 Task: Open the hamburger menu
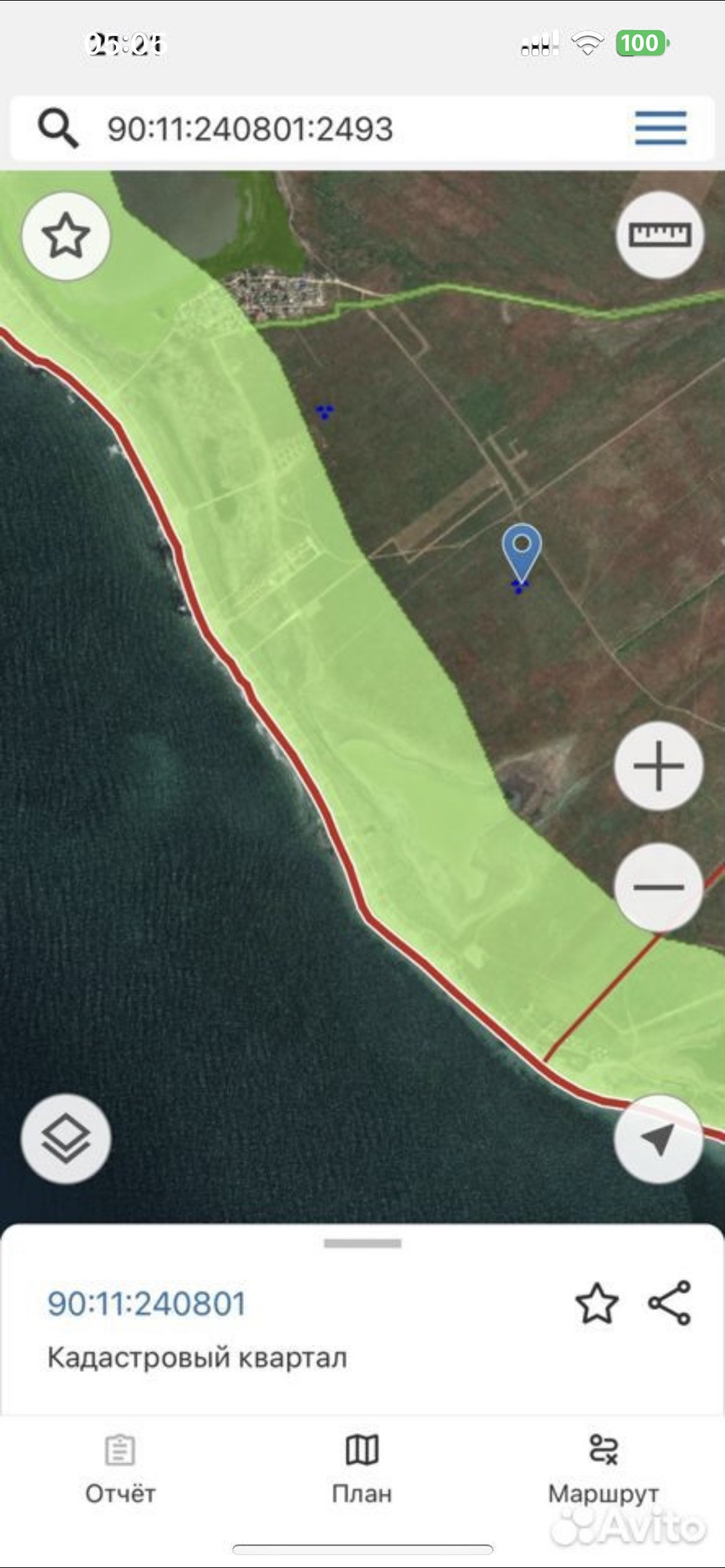[x=660, y=128]
